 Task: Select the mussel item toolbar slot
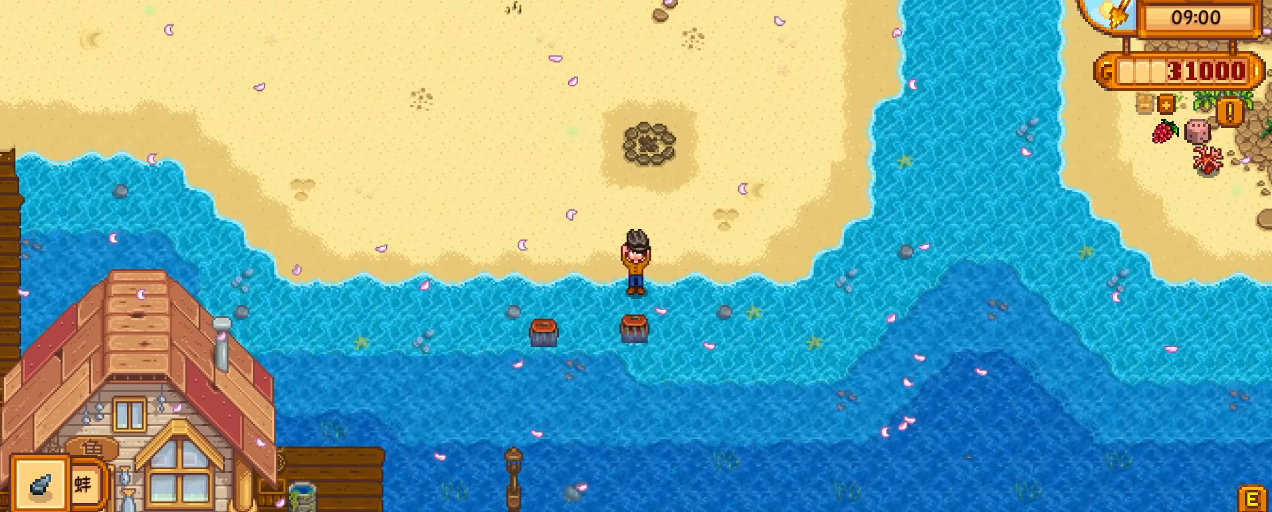(x=40, y=485)
